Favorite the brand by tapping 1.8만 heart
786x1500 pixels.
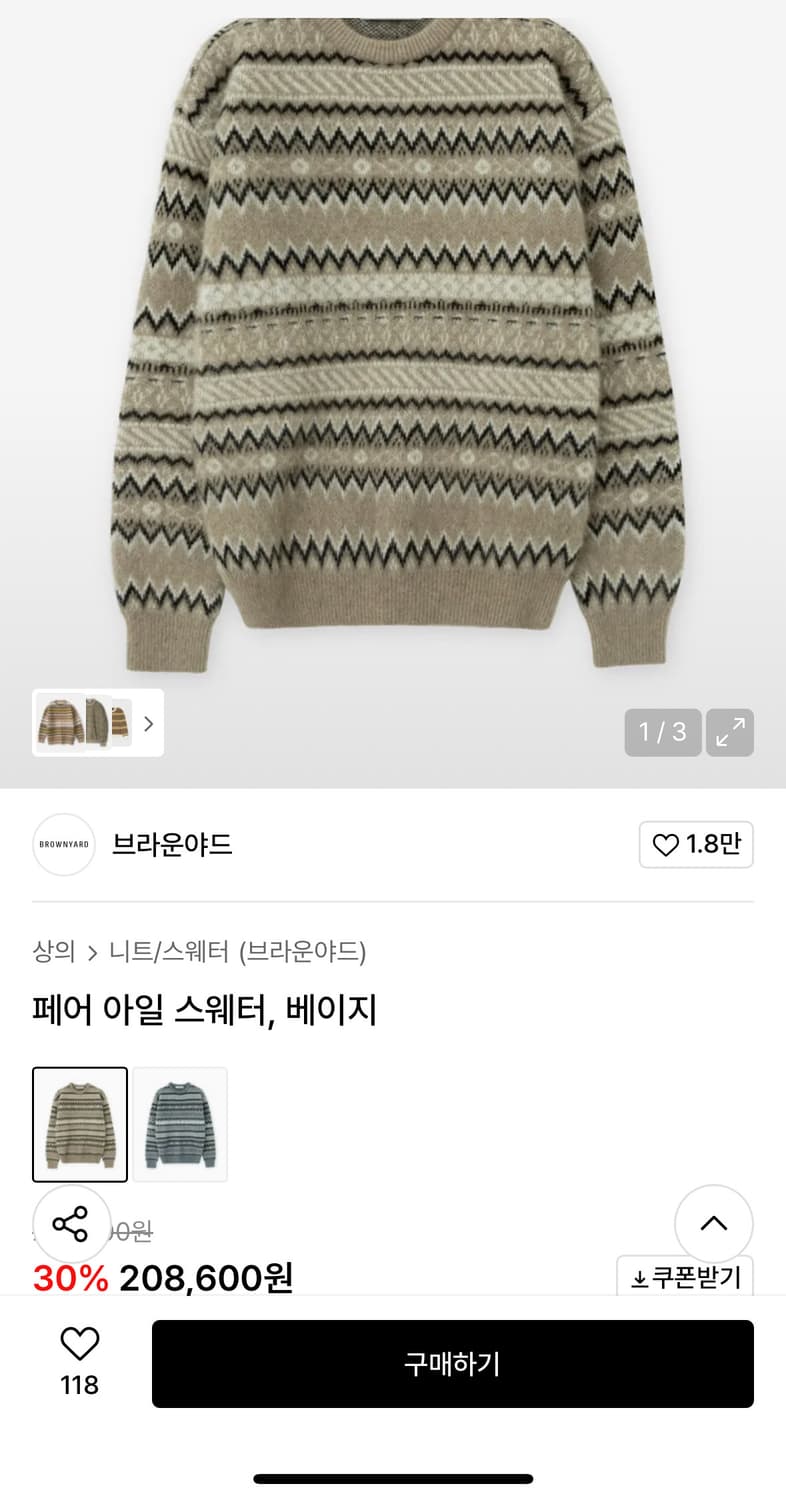coord(696,845)
